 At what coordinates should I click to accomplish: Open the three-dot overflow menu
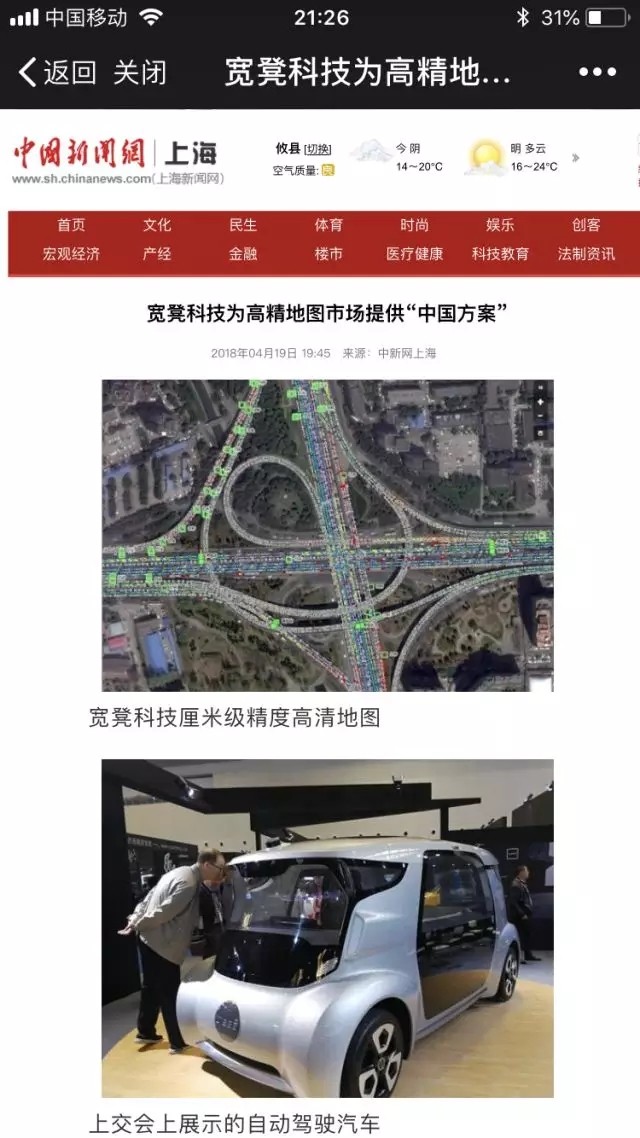coord(597,72)
